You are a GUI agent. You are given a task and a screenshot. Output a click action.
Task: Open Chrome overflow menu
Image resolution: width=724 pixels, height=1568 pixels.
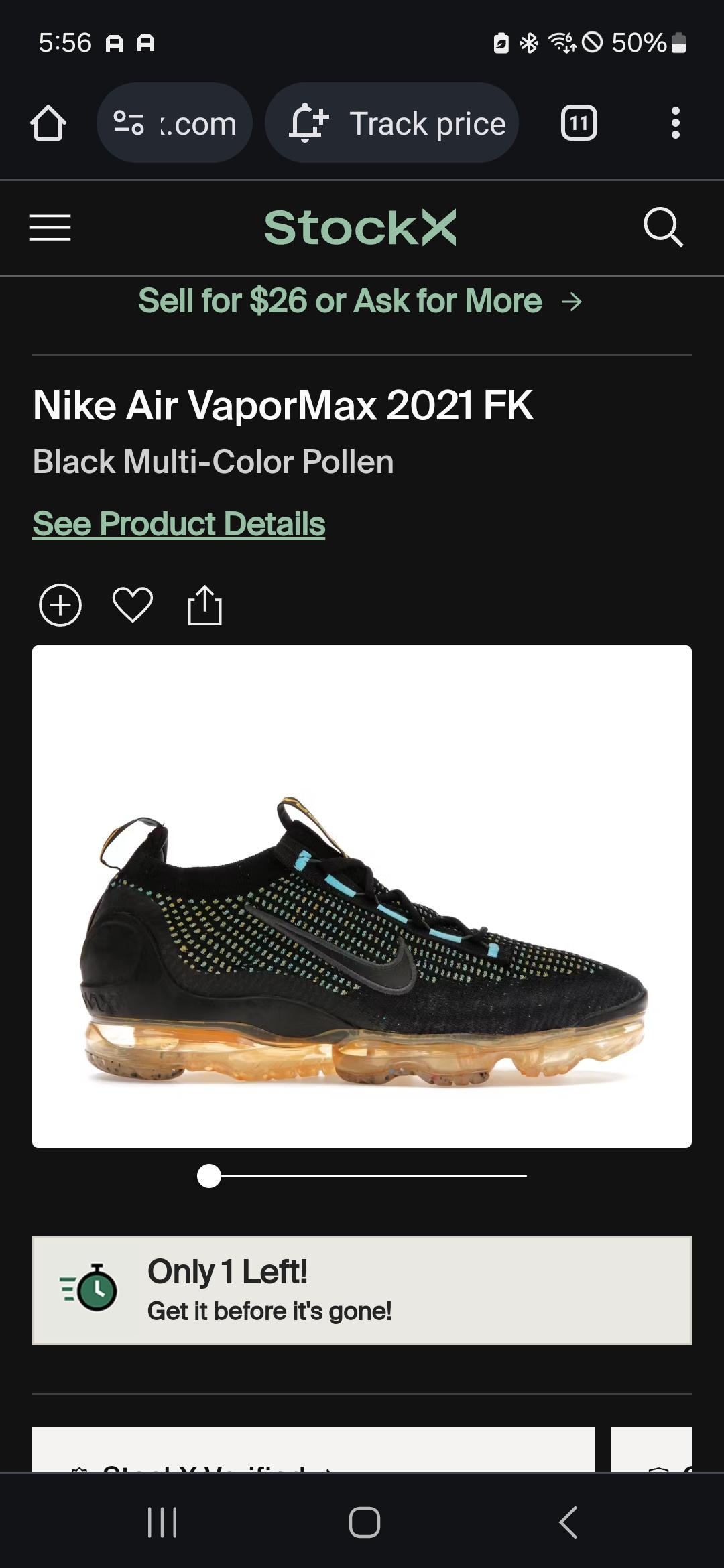[x=675, y=123]
